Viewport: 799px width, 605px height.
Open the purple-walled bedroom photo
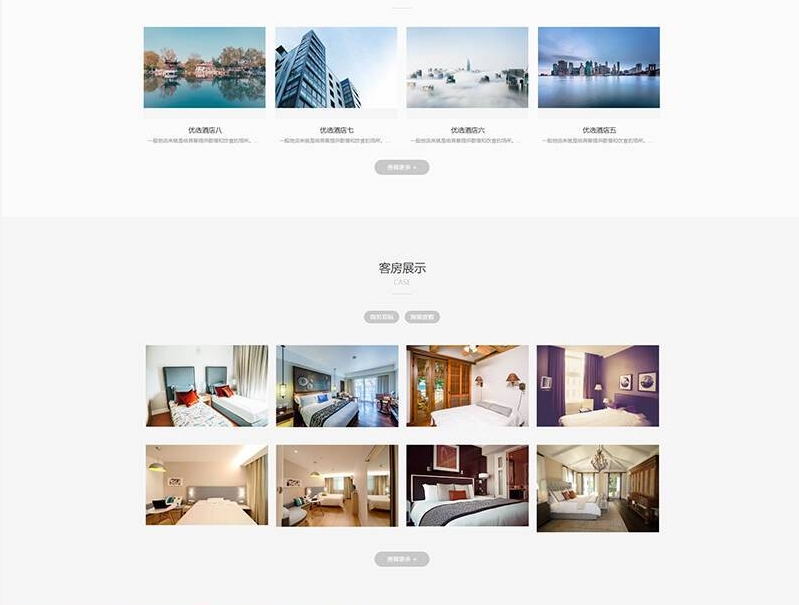pyautogui.click(x=598, y=386)
